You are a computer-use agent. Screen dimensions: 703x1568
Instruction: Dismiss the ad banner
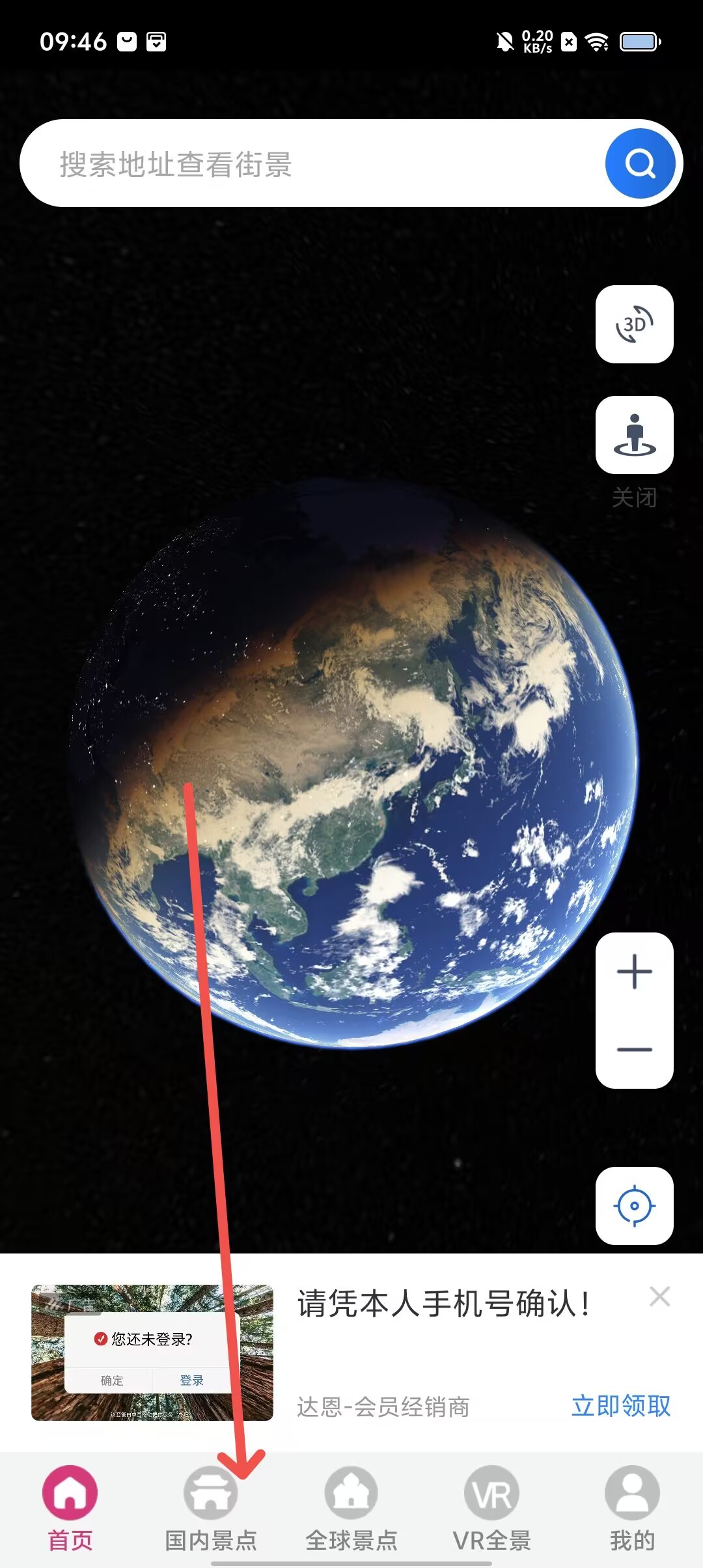point(659,1296)
